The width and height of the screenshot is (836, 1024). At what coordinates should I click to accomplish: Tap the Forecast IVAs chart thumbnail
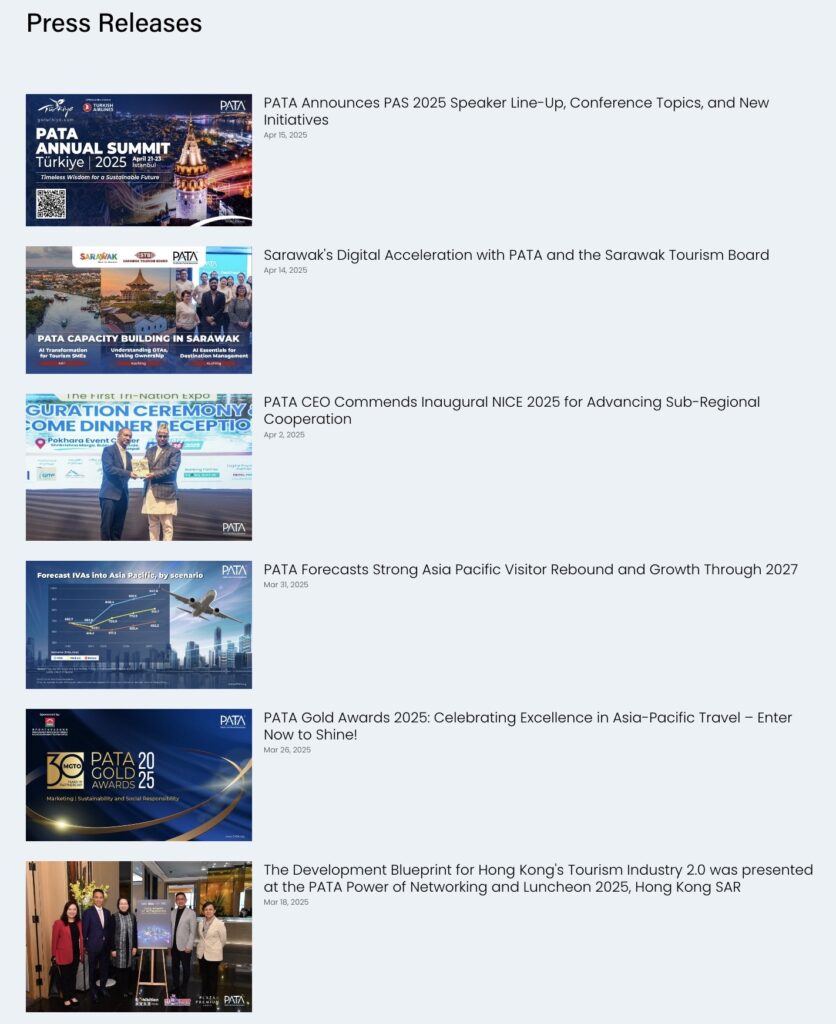coord(139,625)
